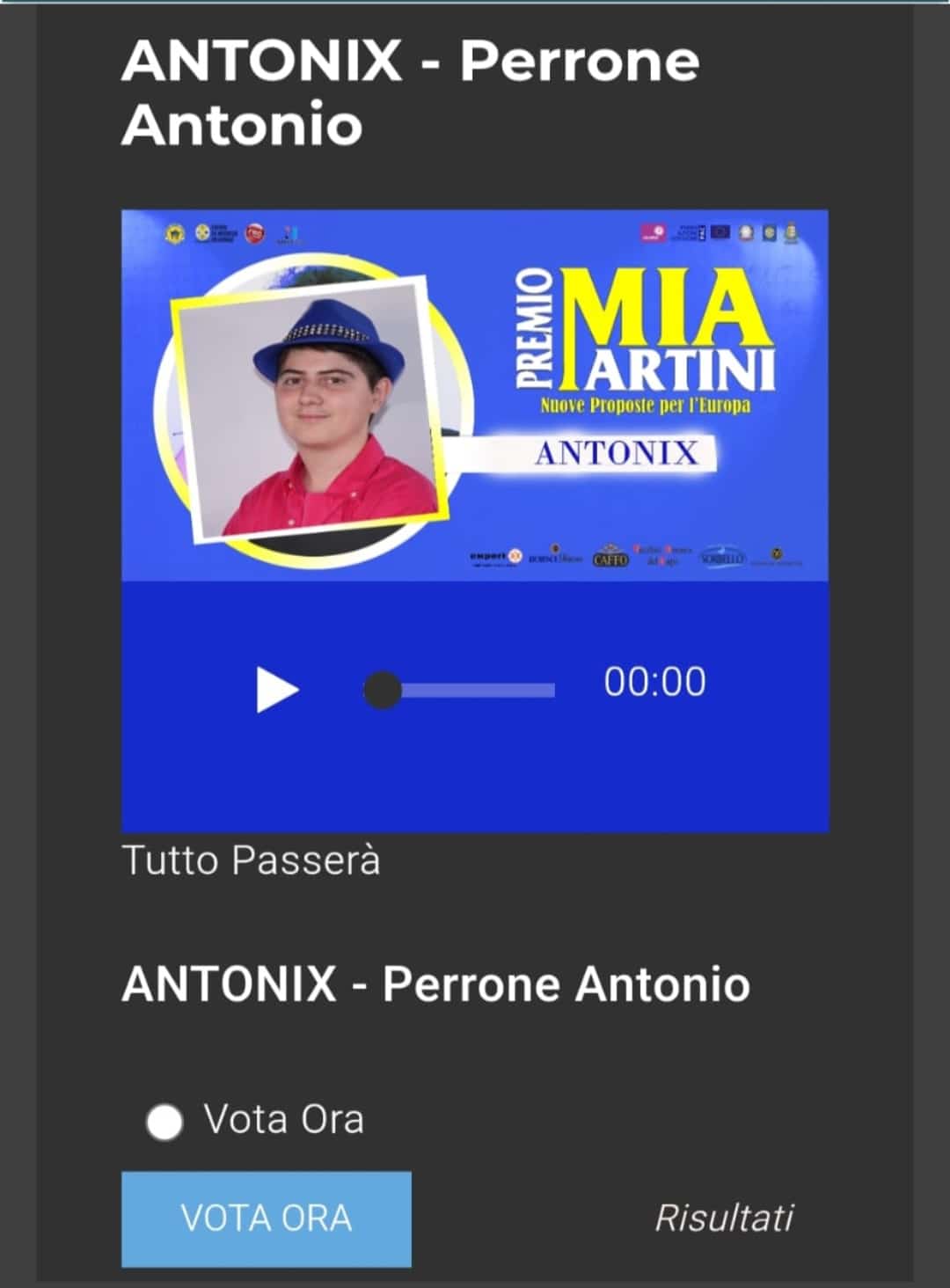Submit vote with the VOTA ORA button

tap(266, 1218)
